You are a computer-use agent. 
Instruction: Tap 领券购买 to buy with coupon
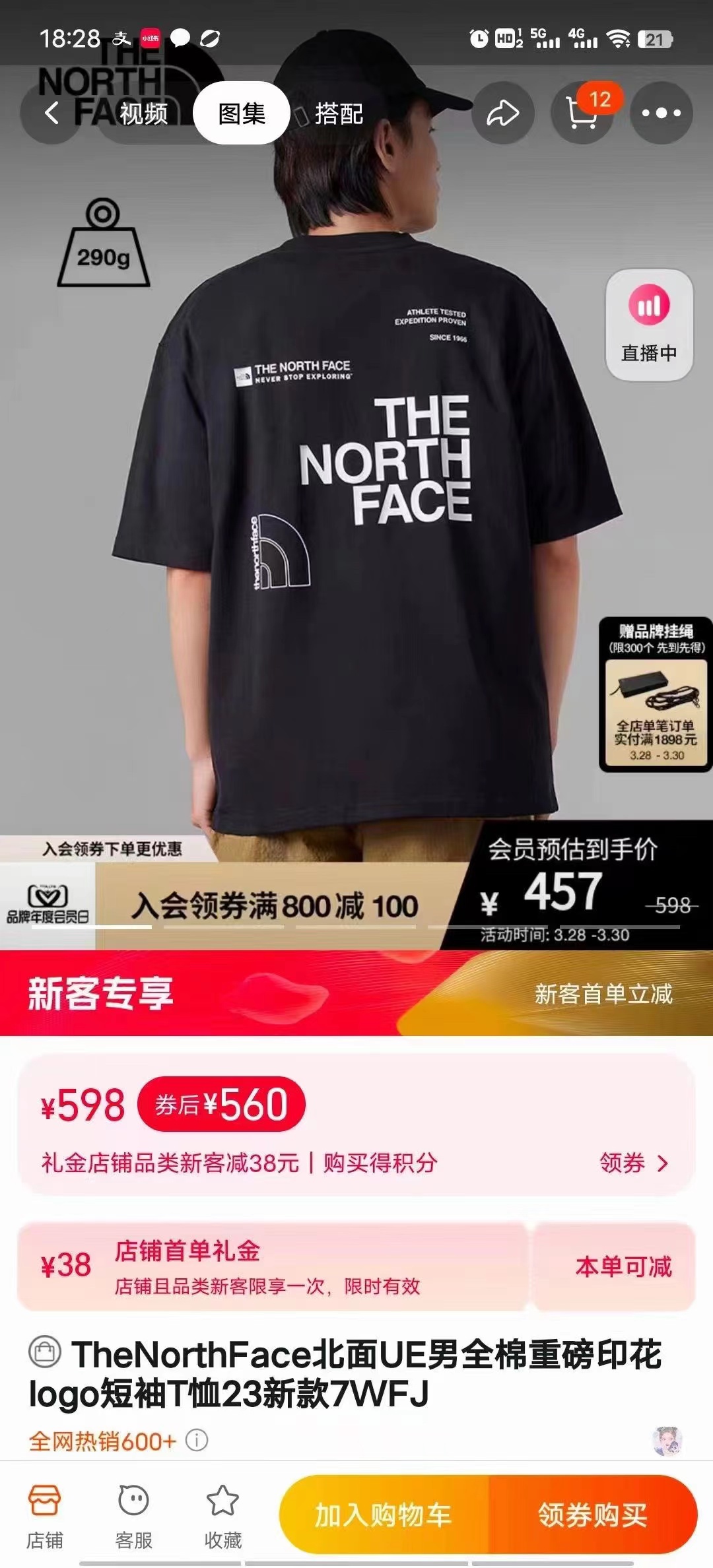click(592, 1515)
